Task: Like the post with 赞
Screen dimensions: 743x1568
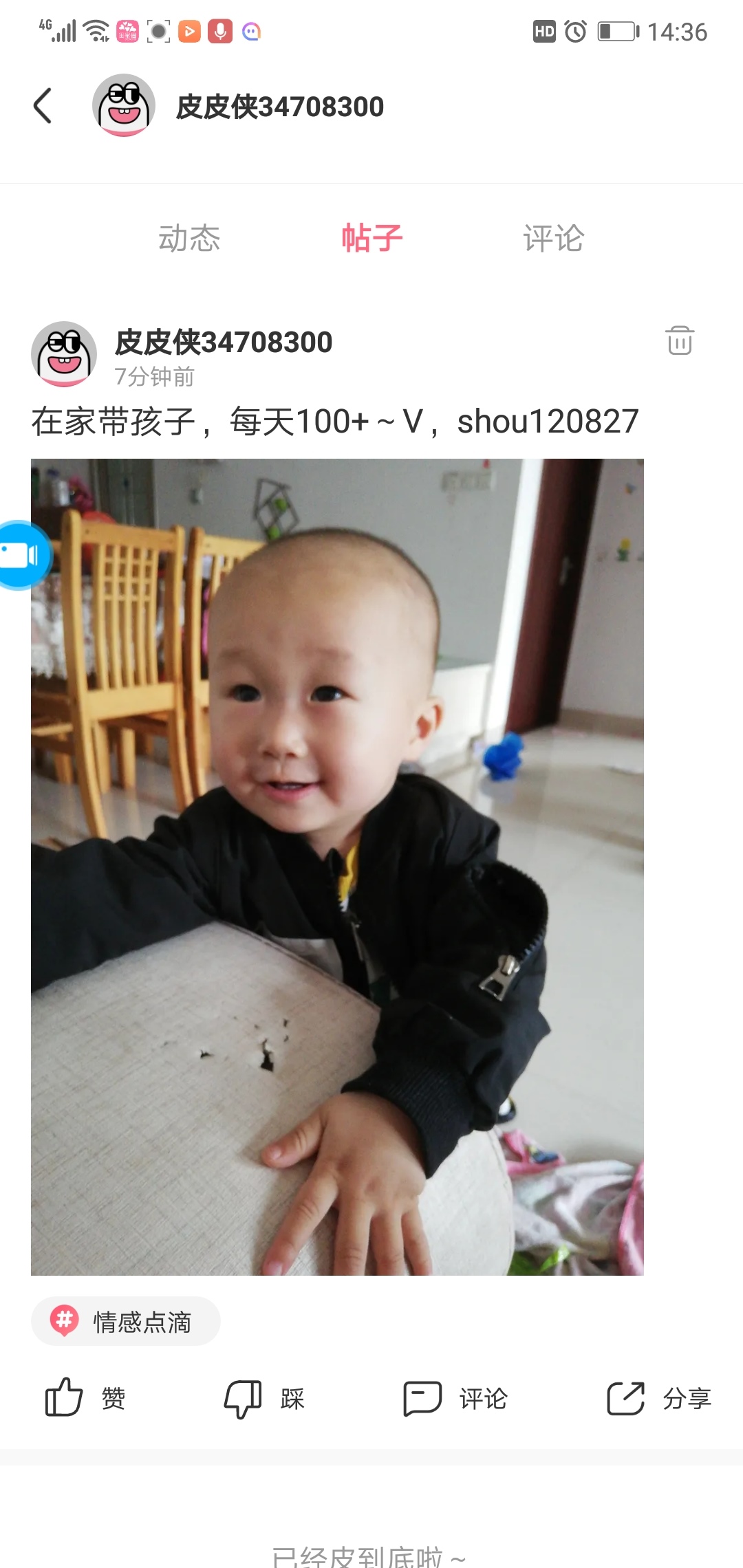Action: 85,1398
